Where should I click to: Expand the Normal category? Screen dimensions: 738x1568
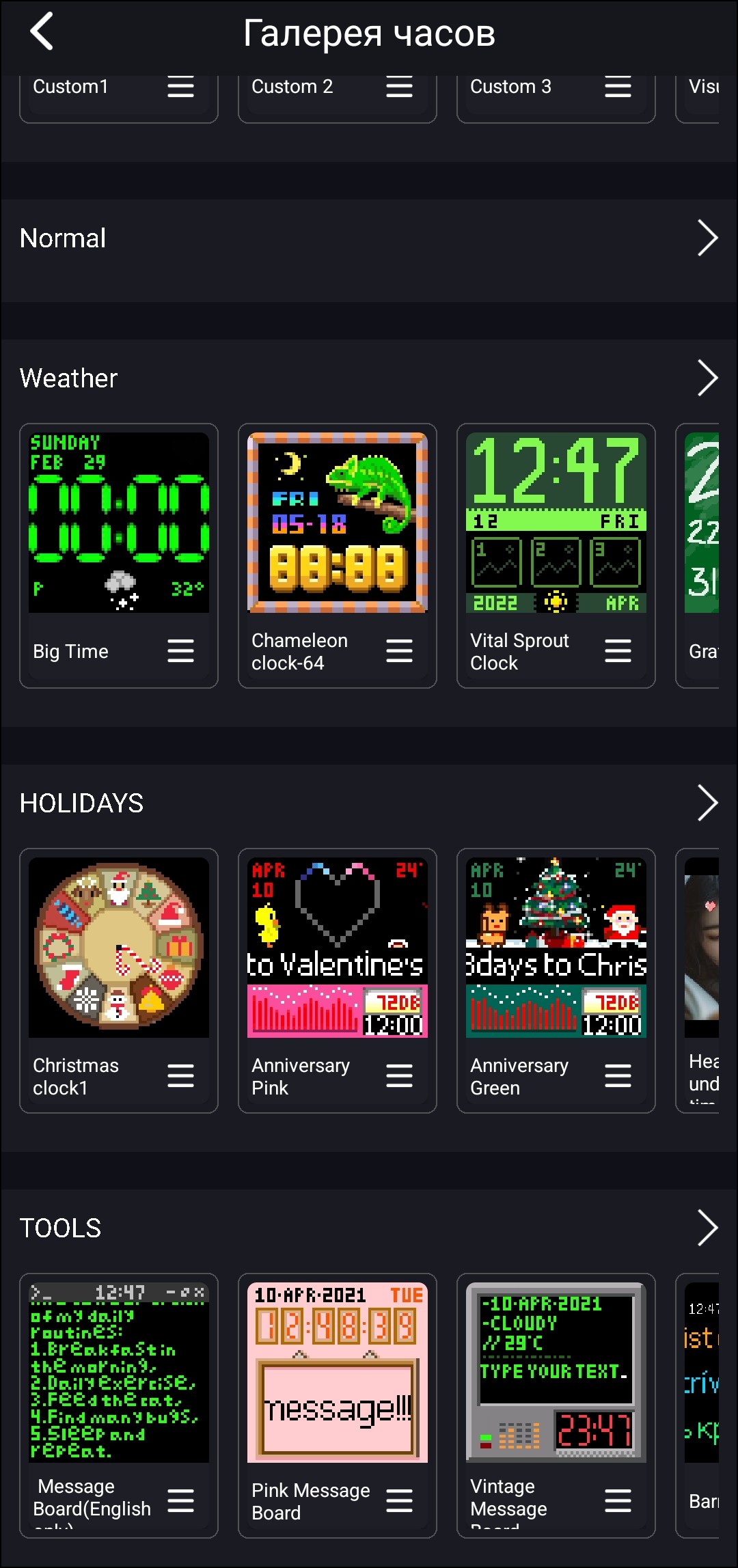click(x=707, y=238)
